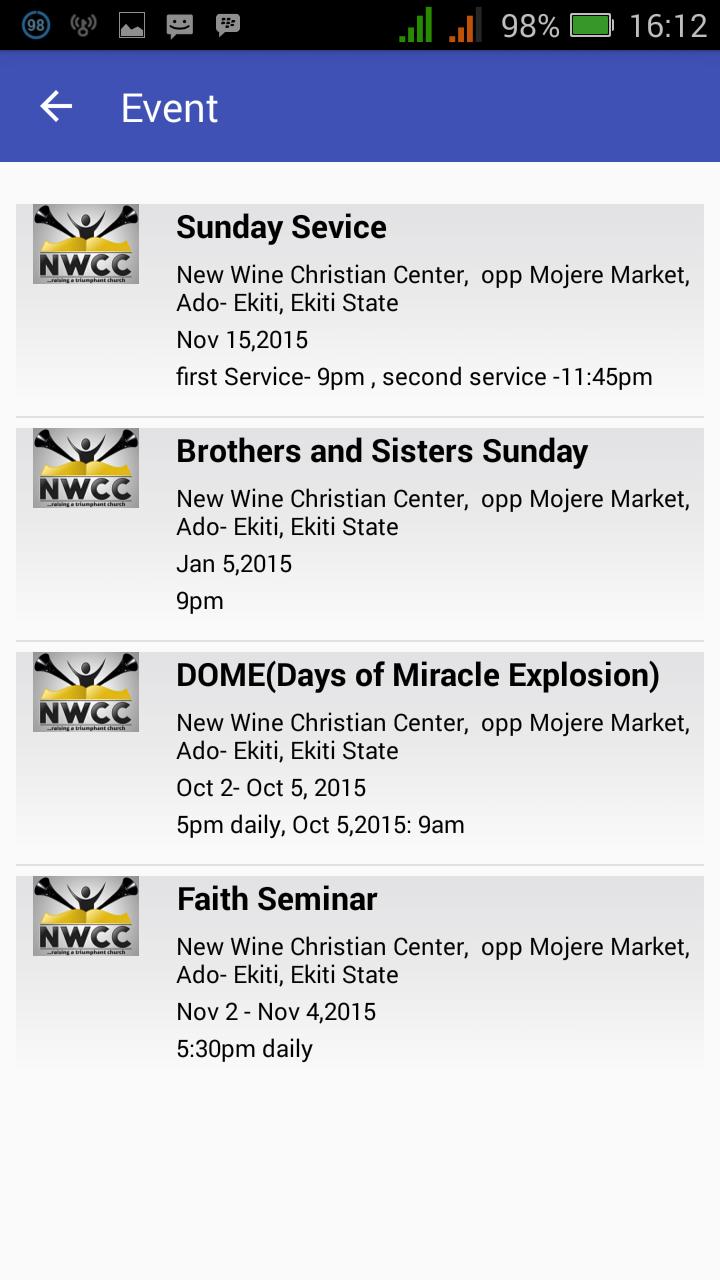This screenshot has width=720, height=1280.
Task: Open the Sunday Sevice event
Action: click(360, 300)
